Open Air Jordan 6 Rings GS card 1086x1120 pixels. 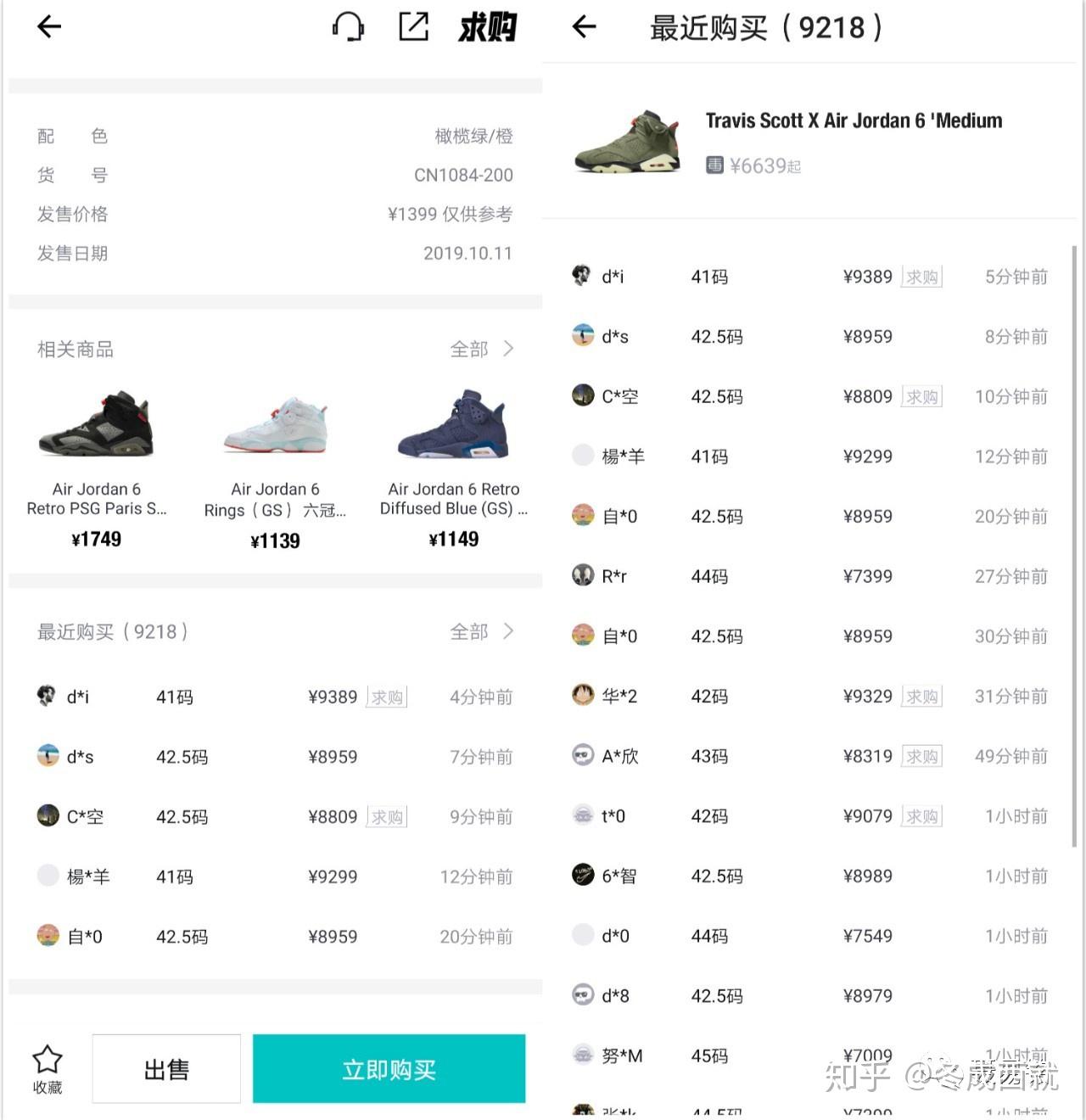[x=275, y=468]
